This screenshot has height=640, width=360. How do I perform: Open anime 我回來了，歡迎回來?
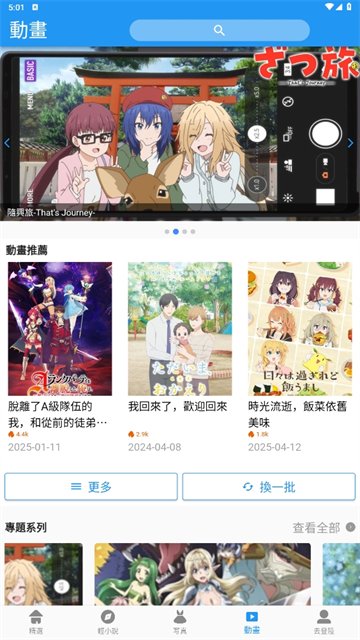180,329
